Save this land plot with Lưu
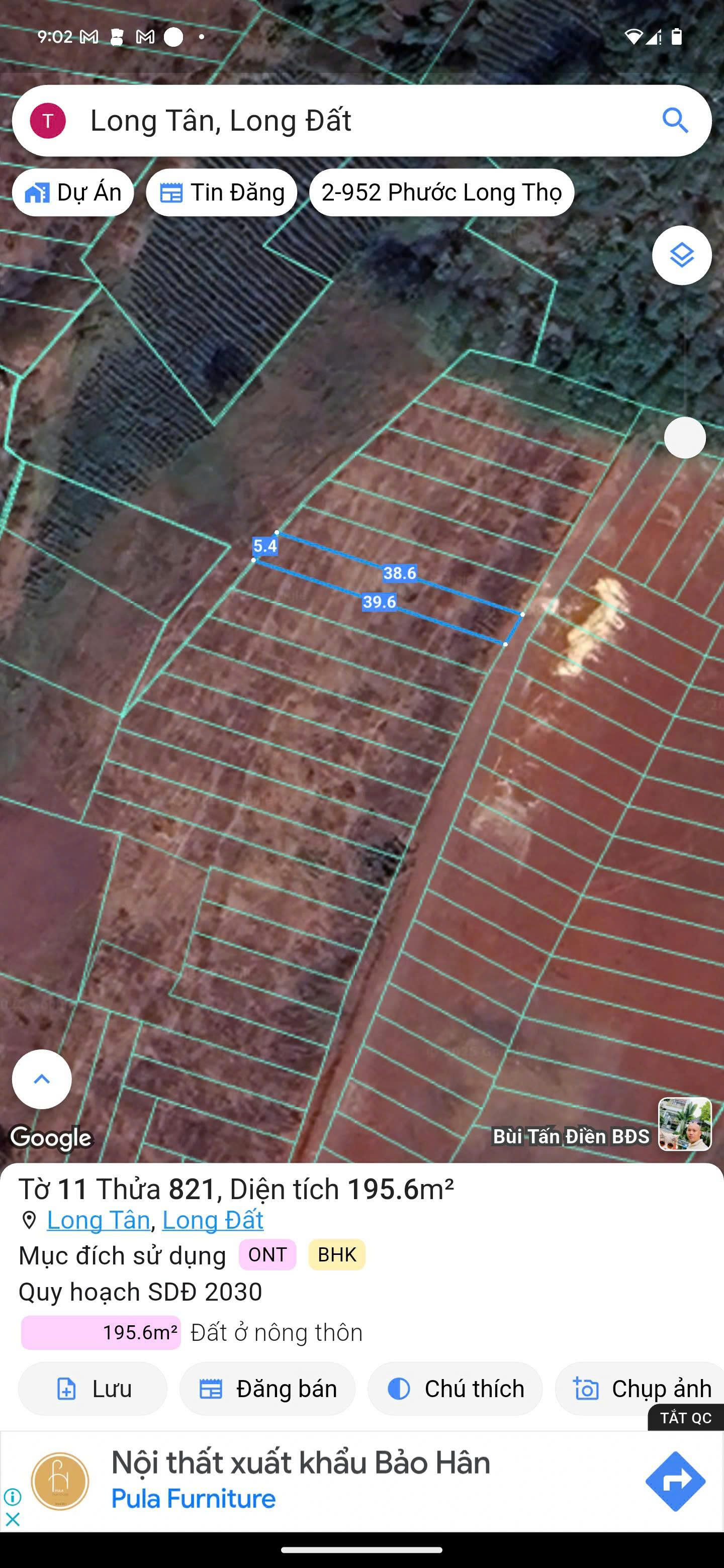This screenshot has width=724, height=1568. point(93,1389)
